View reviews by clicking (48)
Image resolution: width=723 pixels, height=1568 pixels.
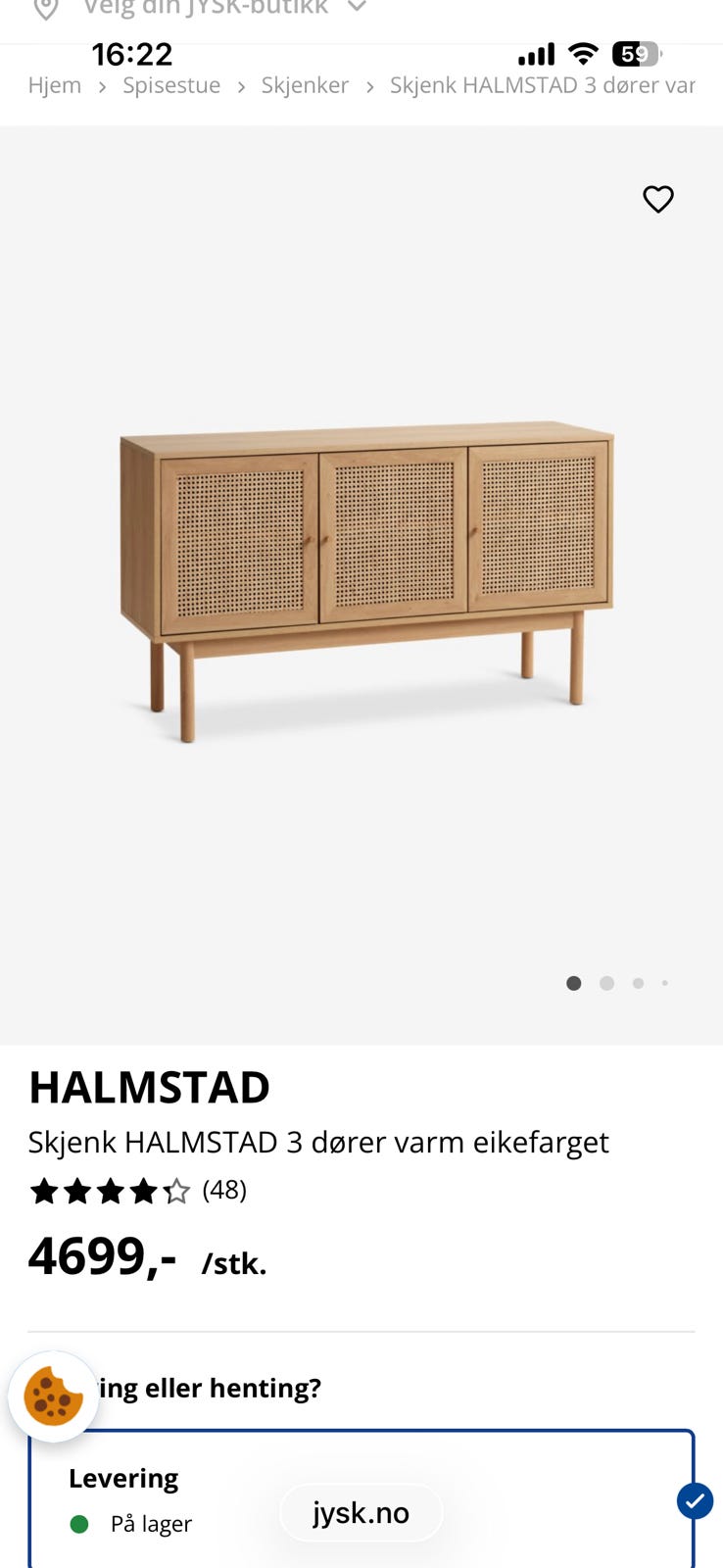tap(223, 1191)
